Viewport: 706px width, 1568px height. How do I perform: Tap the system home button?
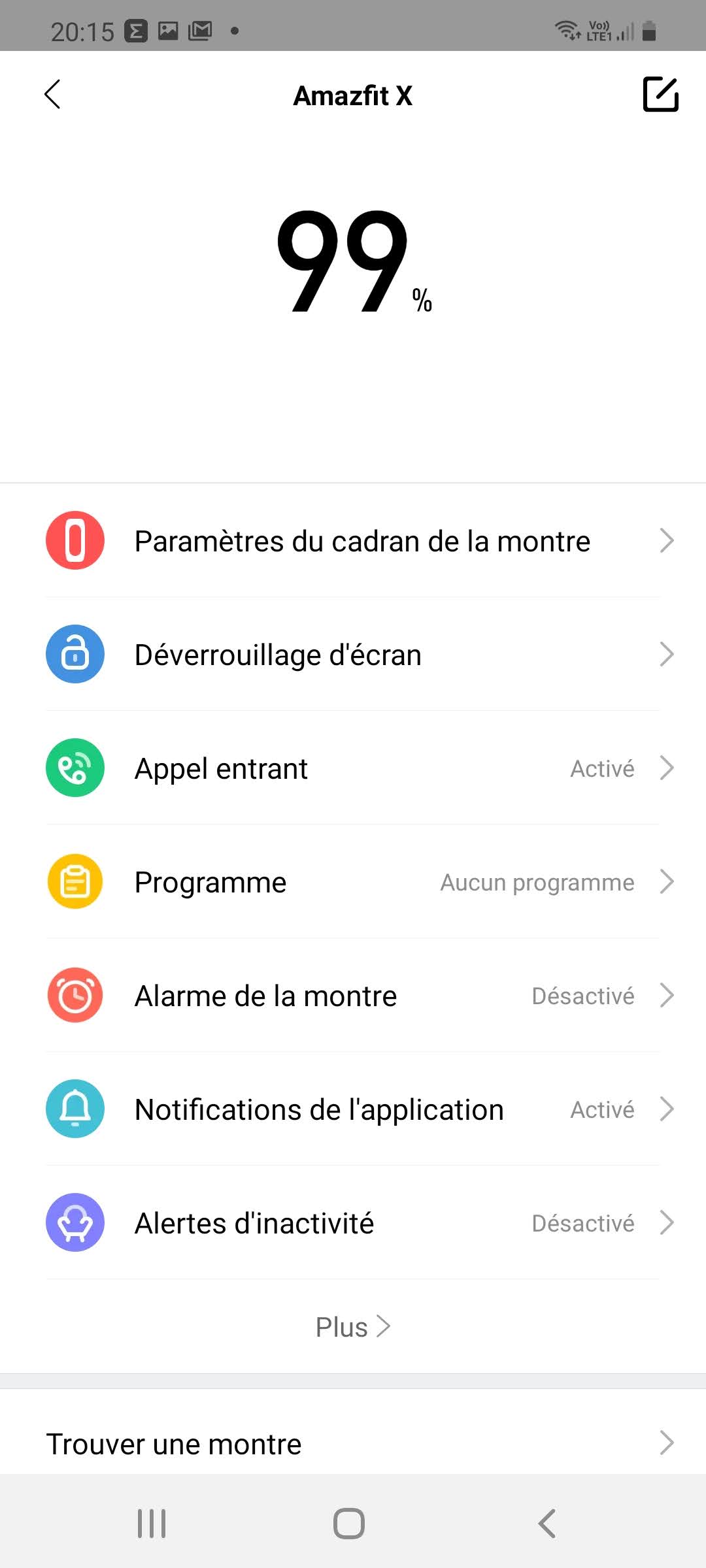[349, 1524]
